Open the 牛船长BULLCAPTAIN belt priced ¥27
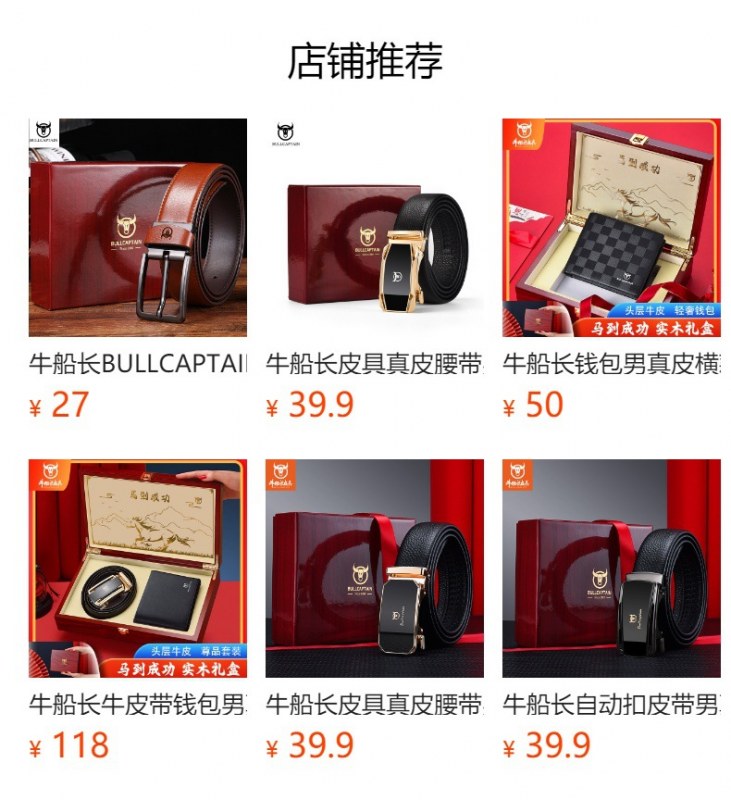 137,228
